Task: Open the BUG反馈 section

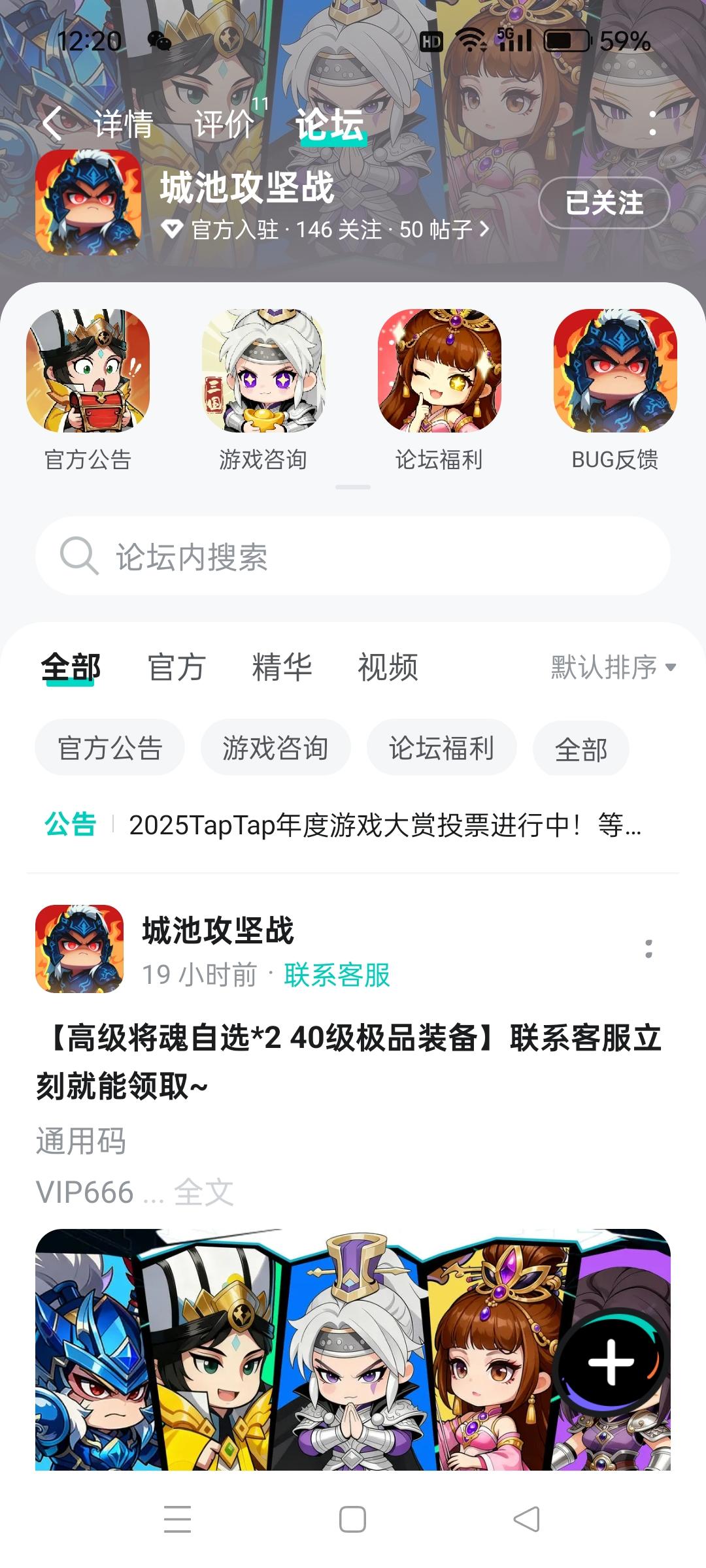Action: 614,389
